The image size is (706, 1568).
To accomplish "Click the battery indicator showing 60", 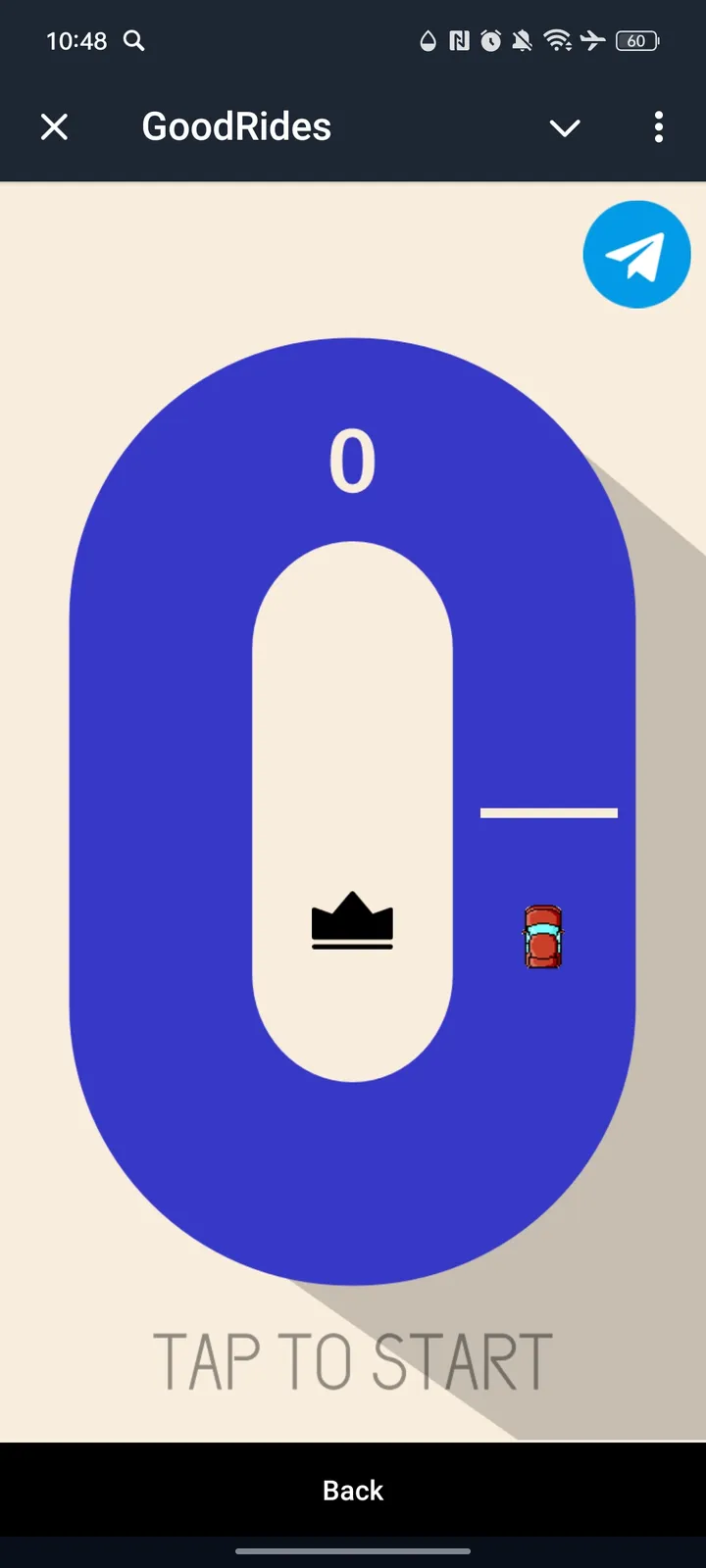I will tap(634, 41).
